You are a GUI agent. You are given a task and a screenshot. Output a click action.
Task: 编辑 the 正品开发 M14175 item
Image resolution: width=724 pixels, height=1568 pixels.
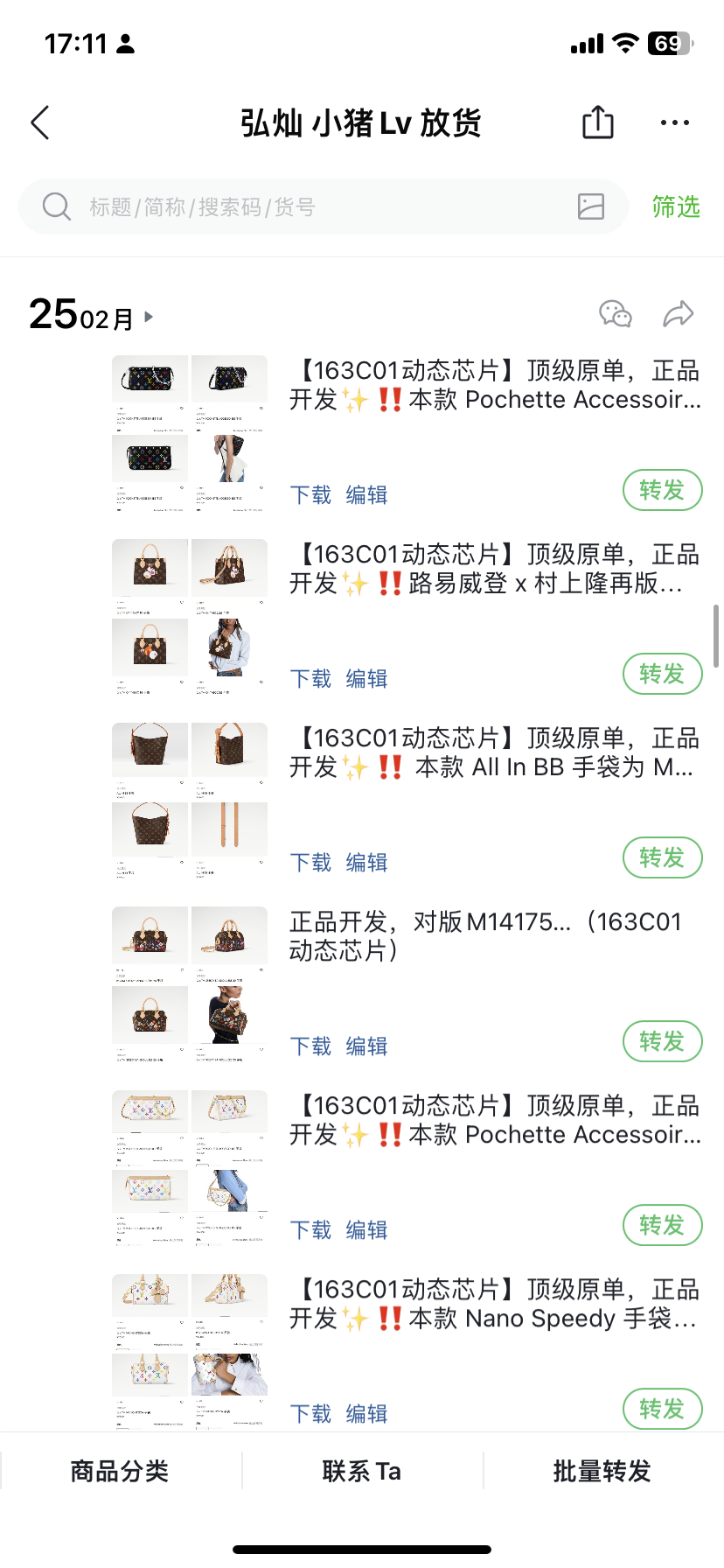pos(366,1046)
